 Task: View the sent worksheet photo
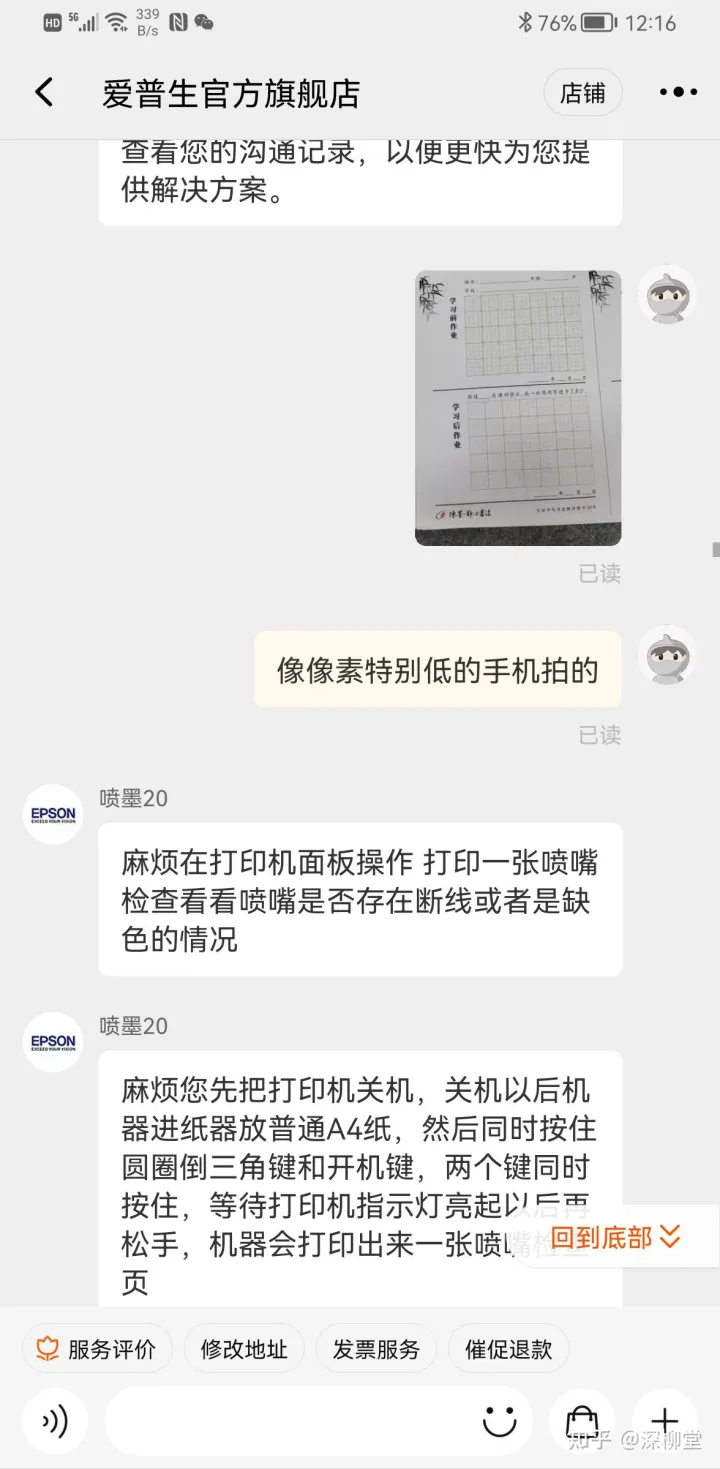tap(518, 408)
